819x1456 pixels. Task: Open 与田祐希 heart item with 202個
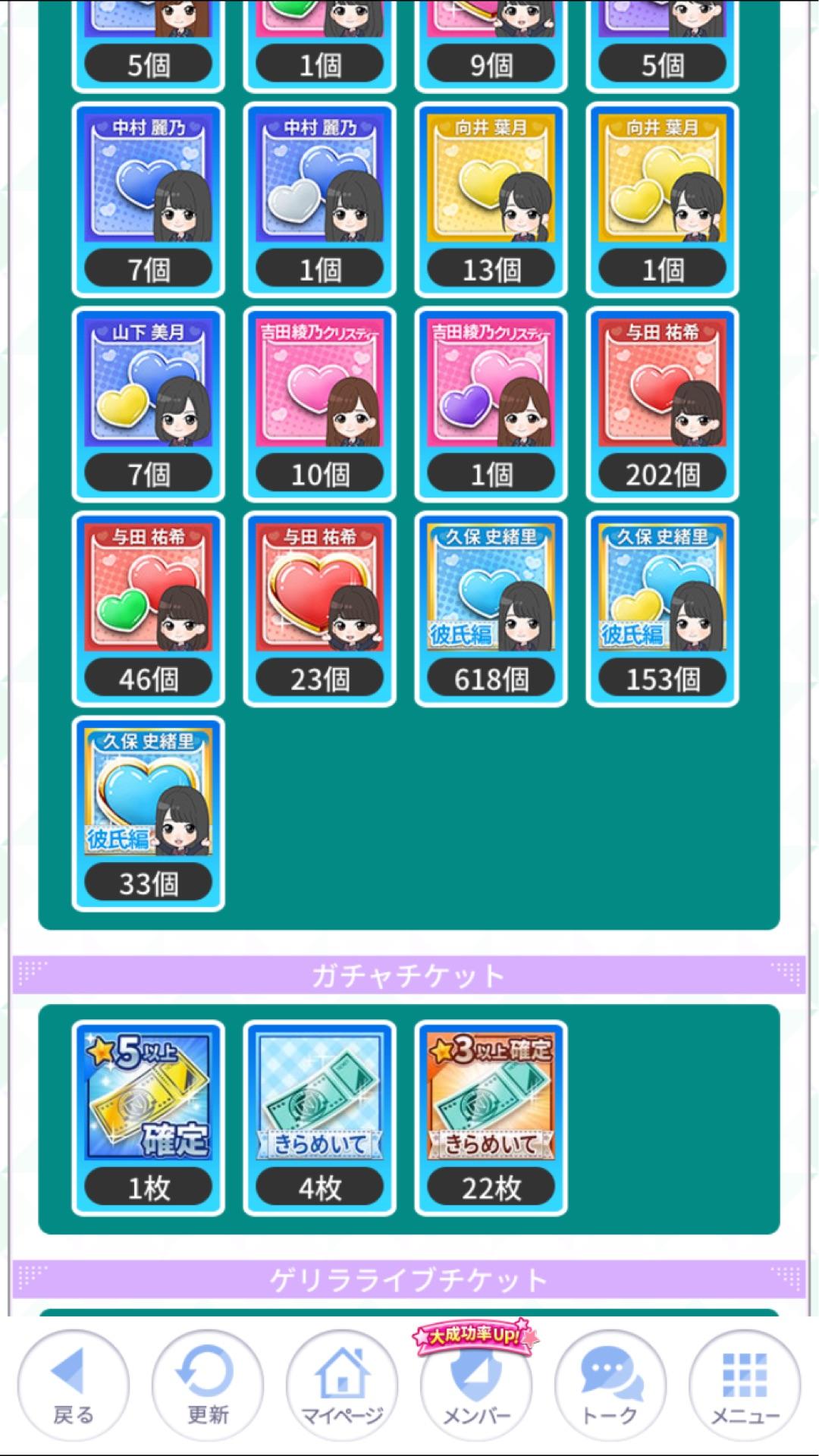tap(663, 403)
